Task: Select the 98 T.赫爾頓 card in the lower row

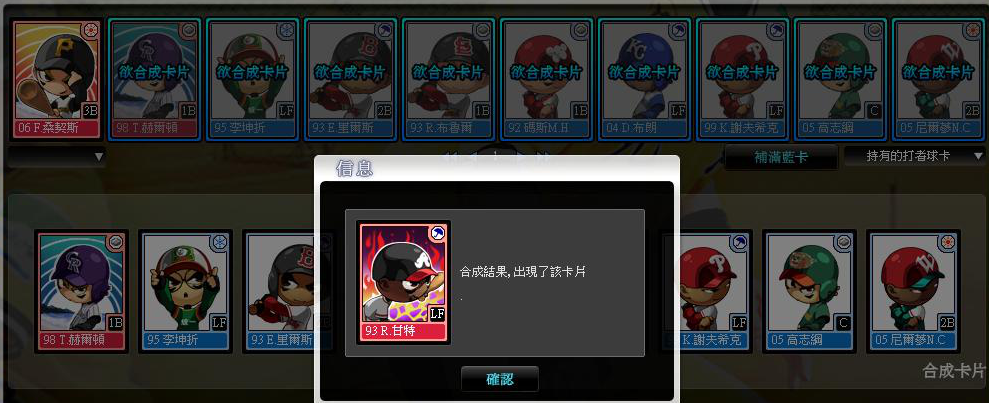Action: 81,290
